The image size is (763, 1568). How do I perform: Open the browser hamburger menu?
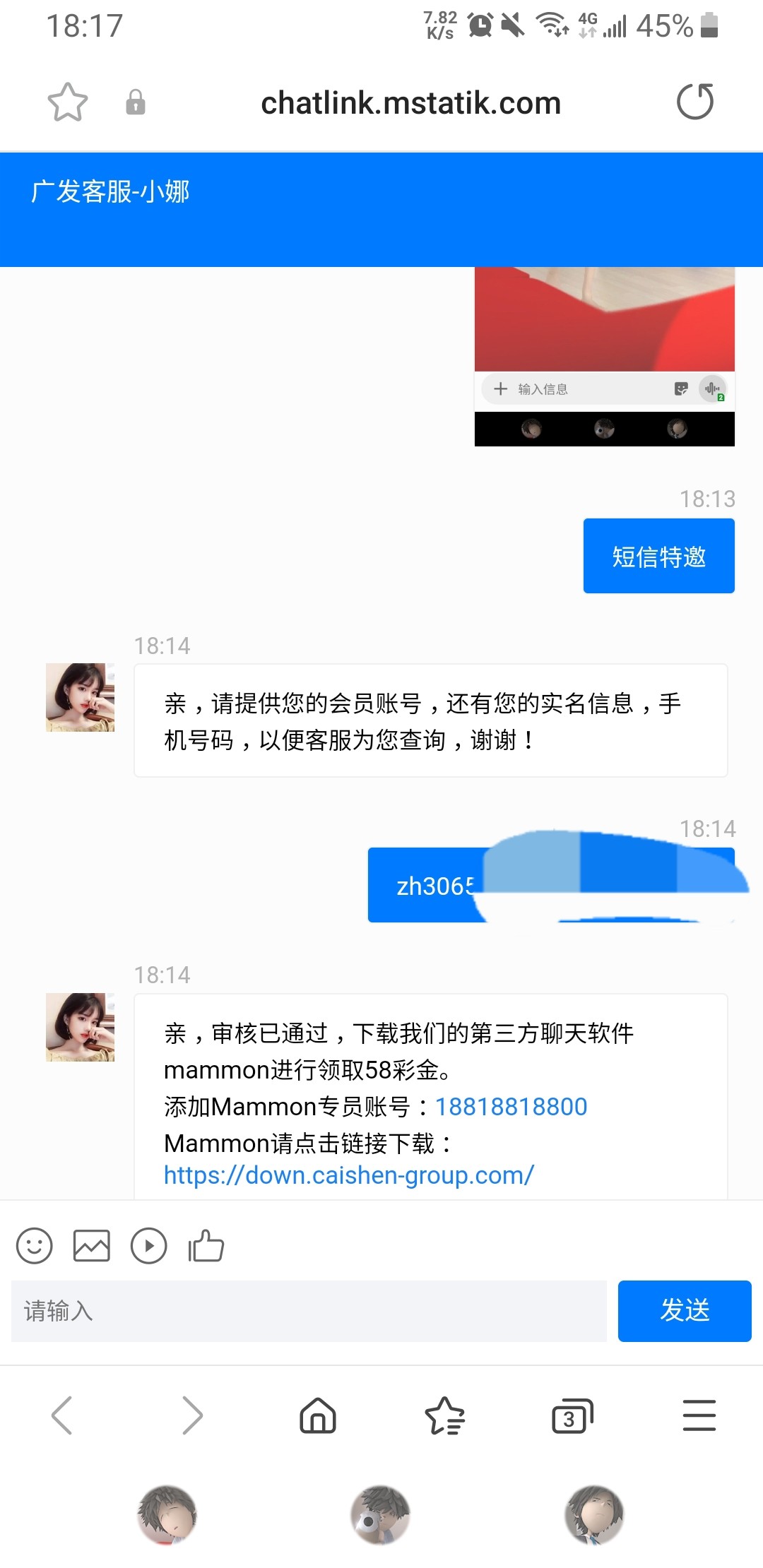[699, 1415]
